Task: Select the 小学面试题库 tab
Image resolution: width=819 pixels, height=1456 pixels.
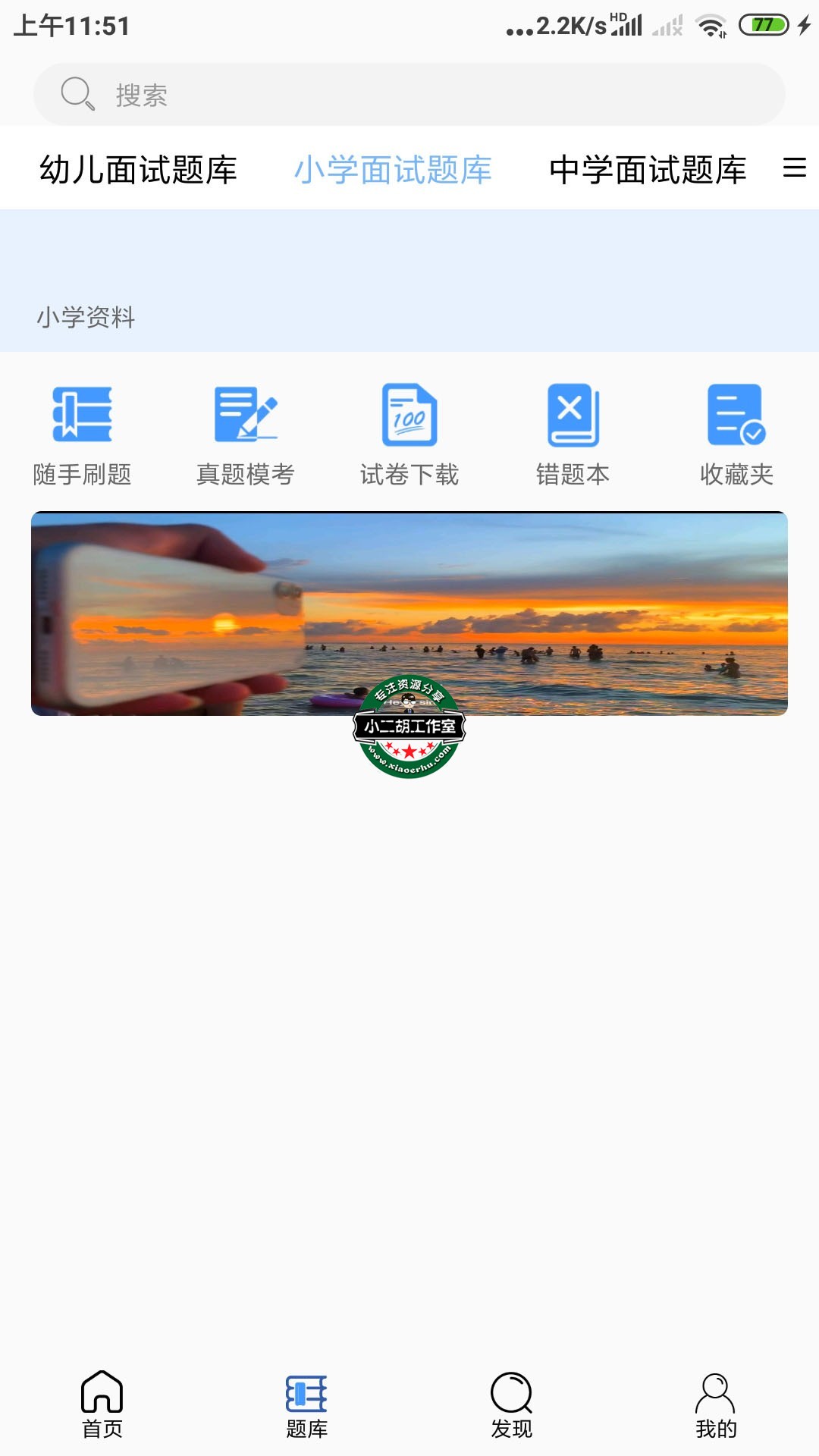Action: click(x=393, y=170)
